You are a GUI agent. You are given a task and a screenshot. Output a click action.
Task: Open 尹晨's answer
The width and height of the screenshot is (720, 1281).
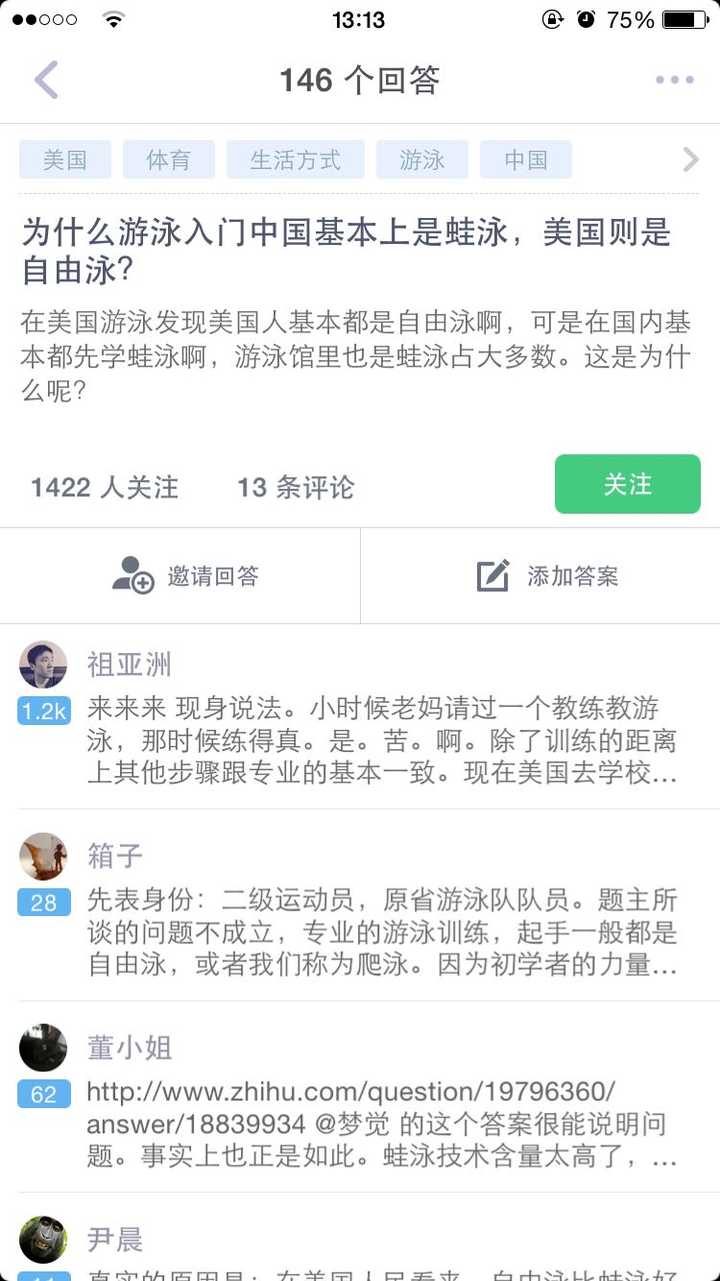pyautogui.click(x=380, y=1250)
